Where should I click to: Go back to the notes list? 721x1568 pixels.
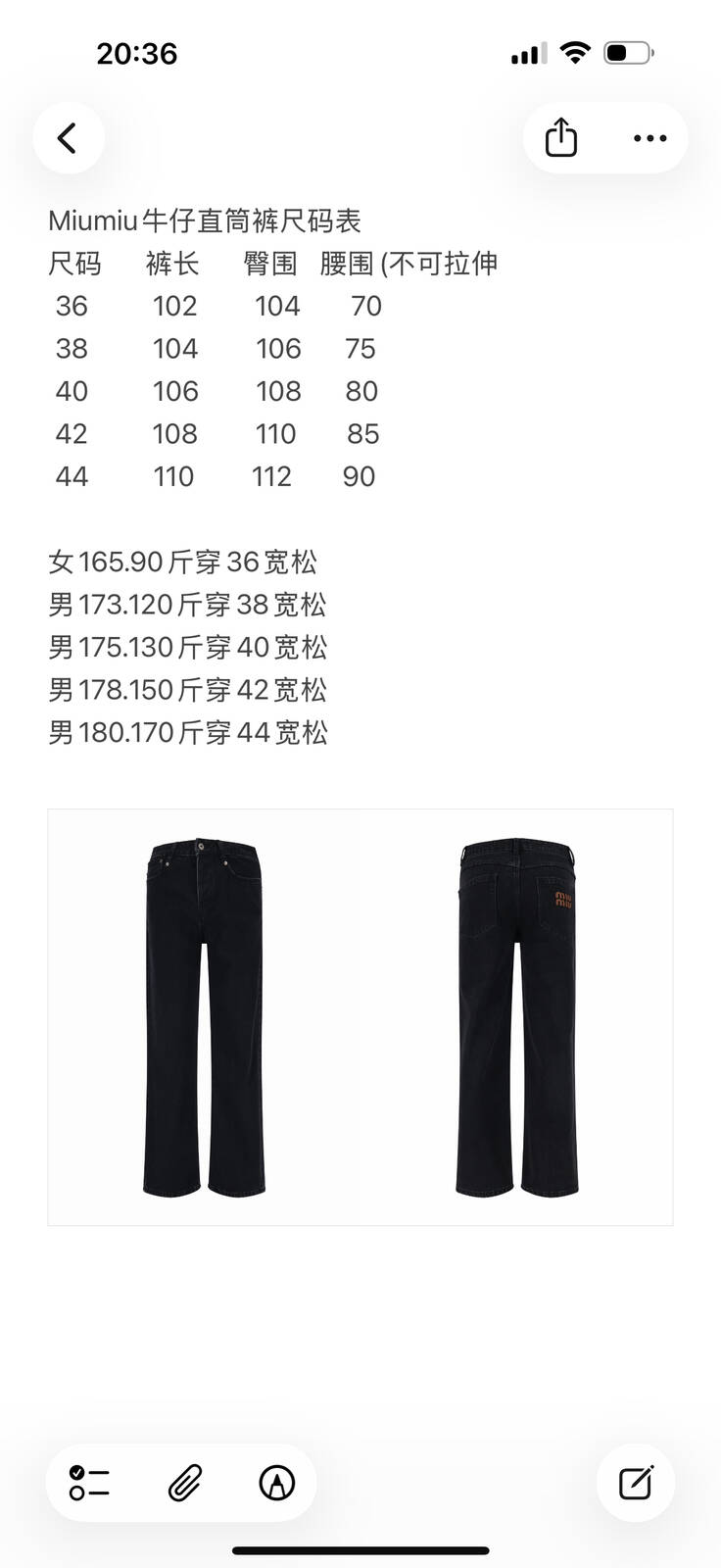coord(68,138)
